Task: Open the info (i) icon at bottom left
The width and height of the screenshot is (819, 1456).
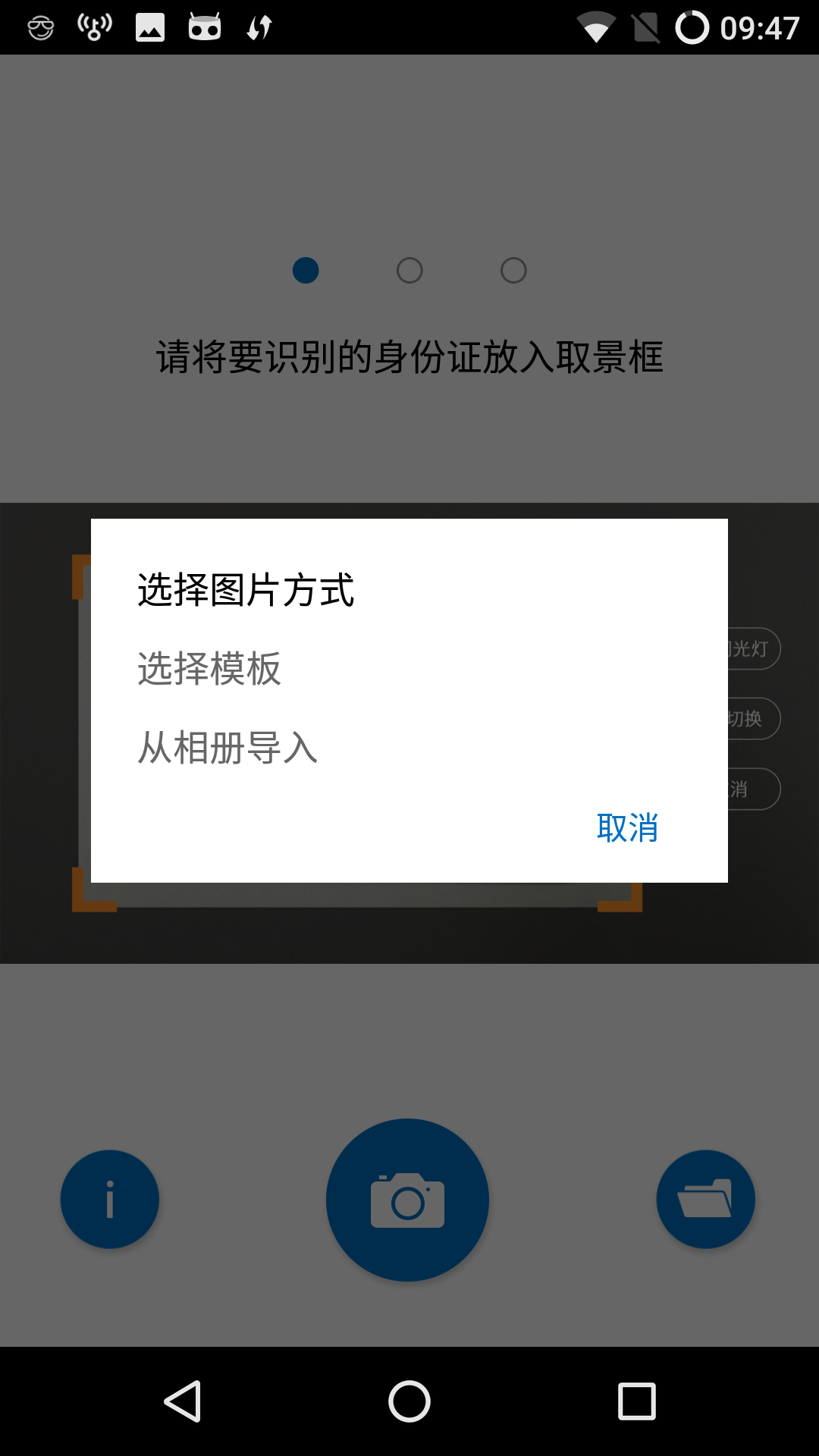Action: point(109,1198)
